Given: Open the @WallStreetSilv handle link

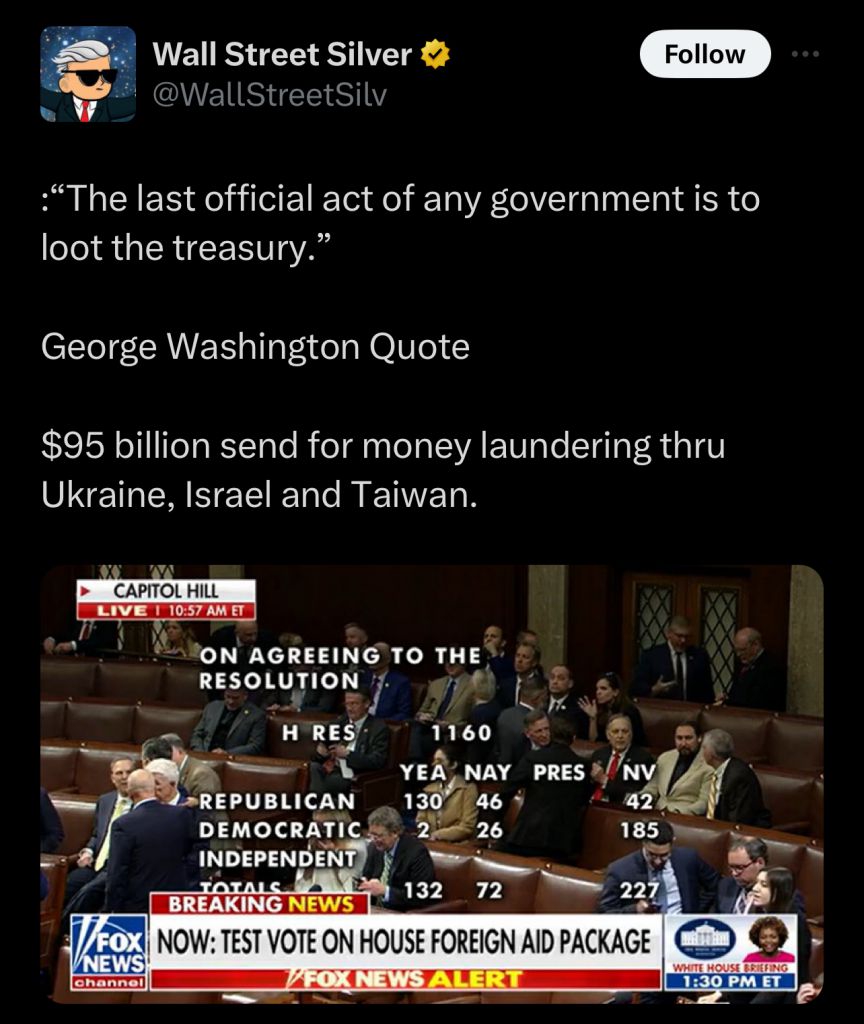Looking at the screenshot, I should click(268, 94).
